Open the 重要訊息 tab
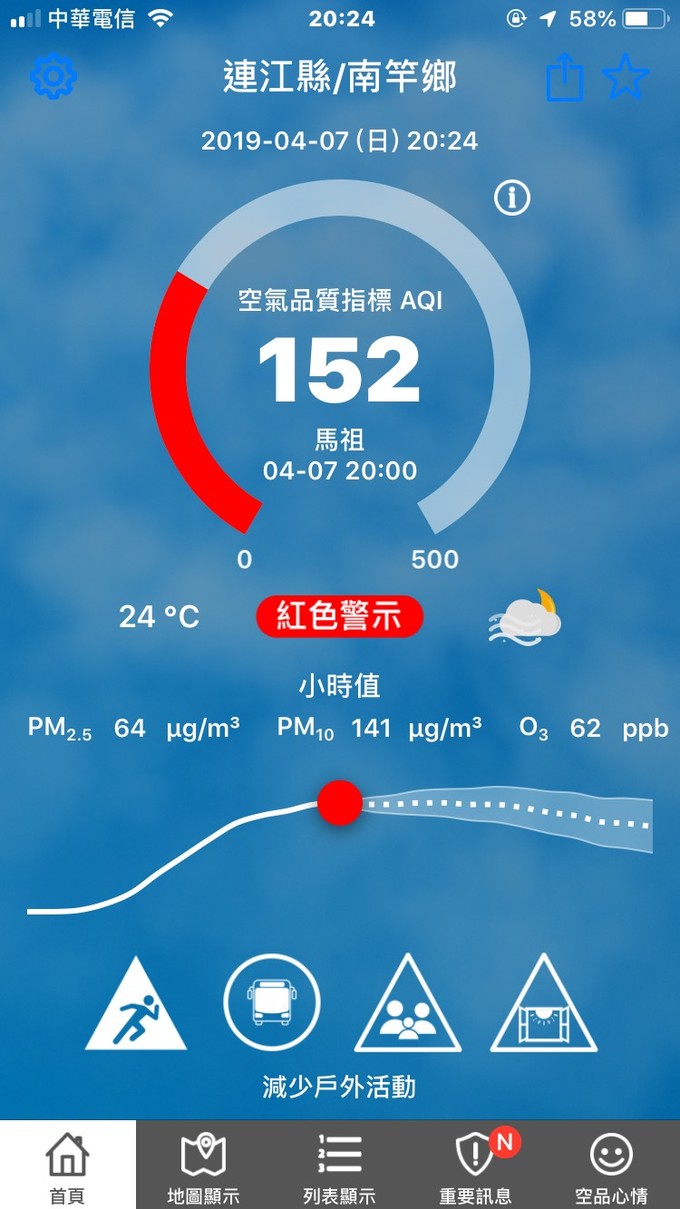This screenshot has height=1209, width=680. tap(475, 1166)
